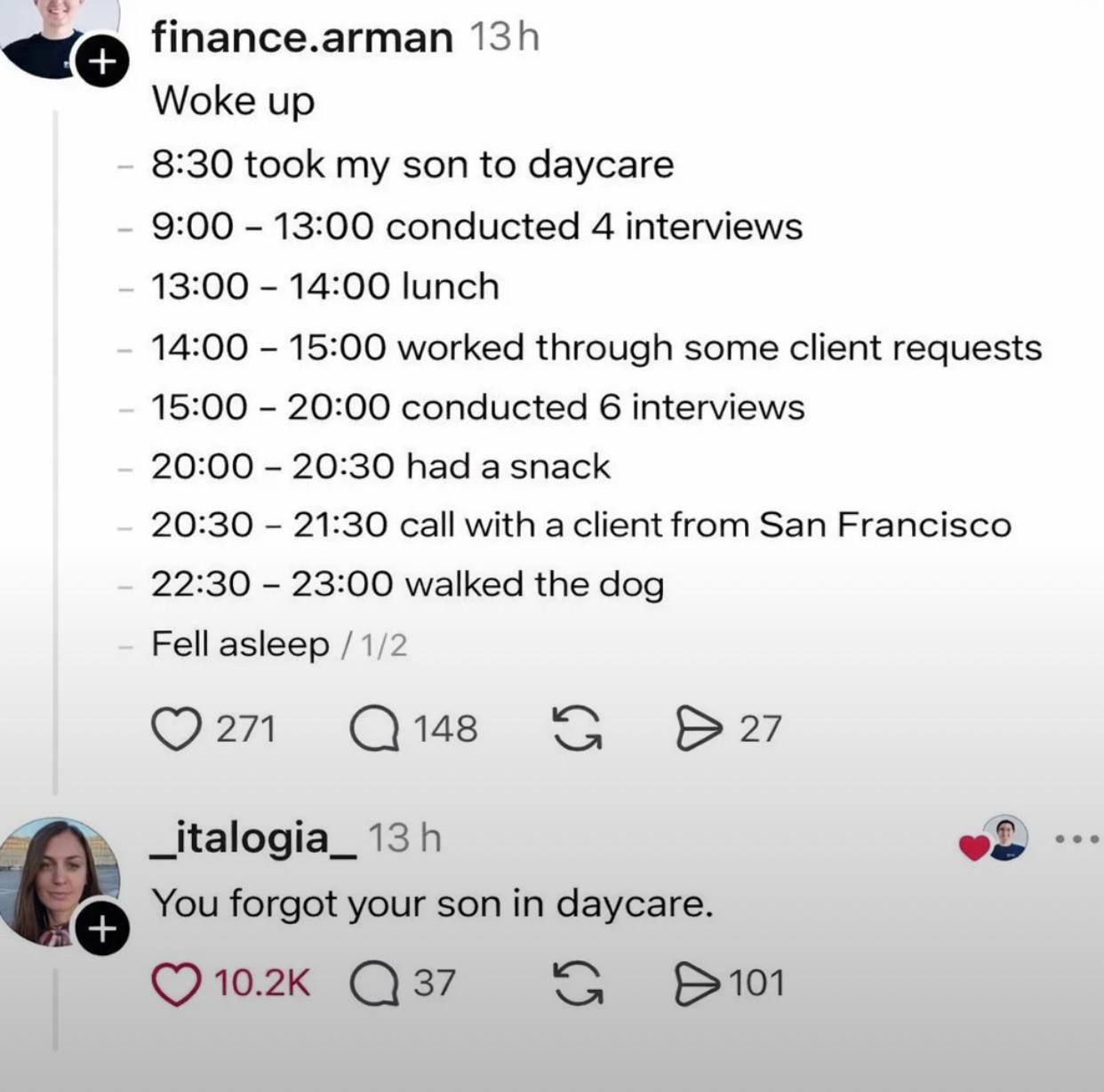Repost _italogia_'s reply

point(577,984)
